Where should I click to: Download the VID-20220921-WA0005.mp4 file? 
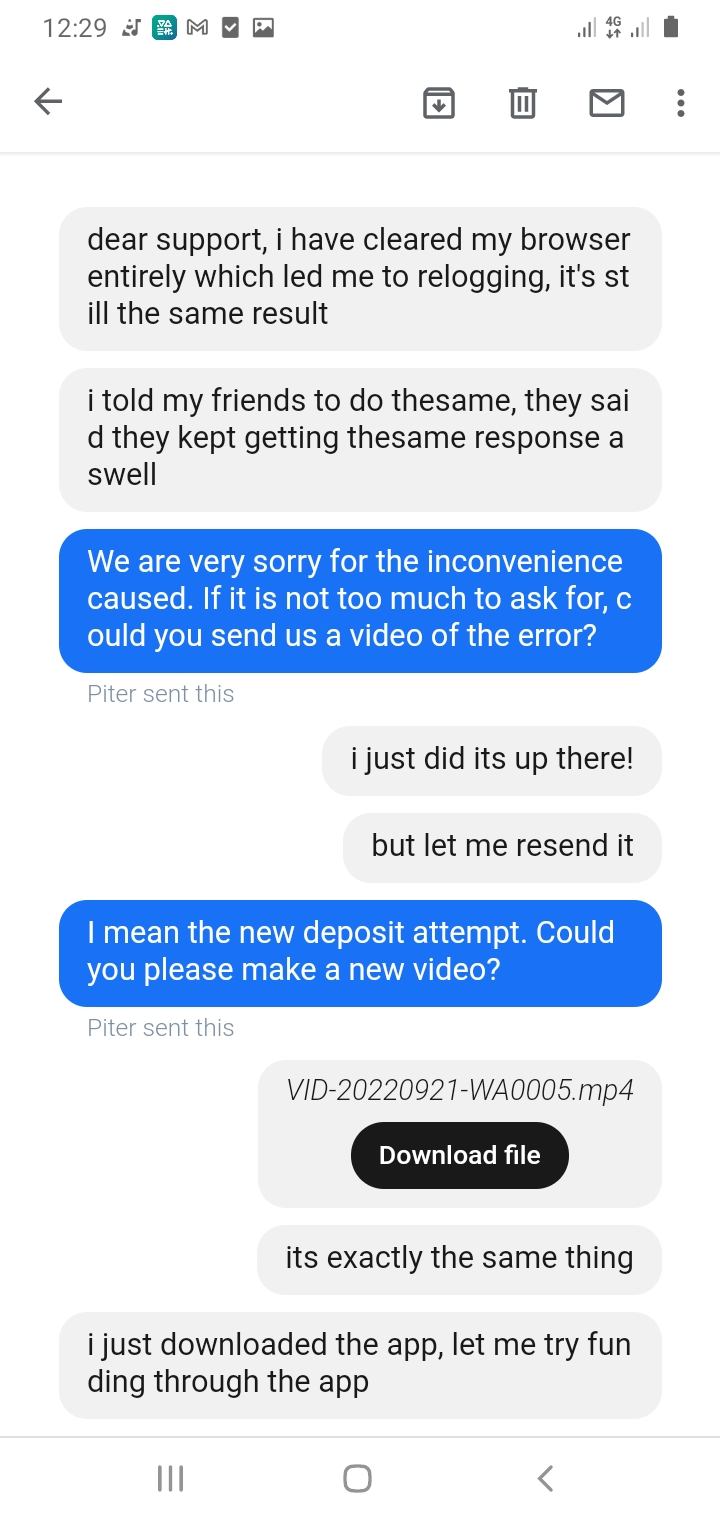(x=459, y=1155)
